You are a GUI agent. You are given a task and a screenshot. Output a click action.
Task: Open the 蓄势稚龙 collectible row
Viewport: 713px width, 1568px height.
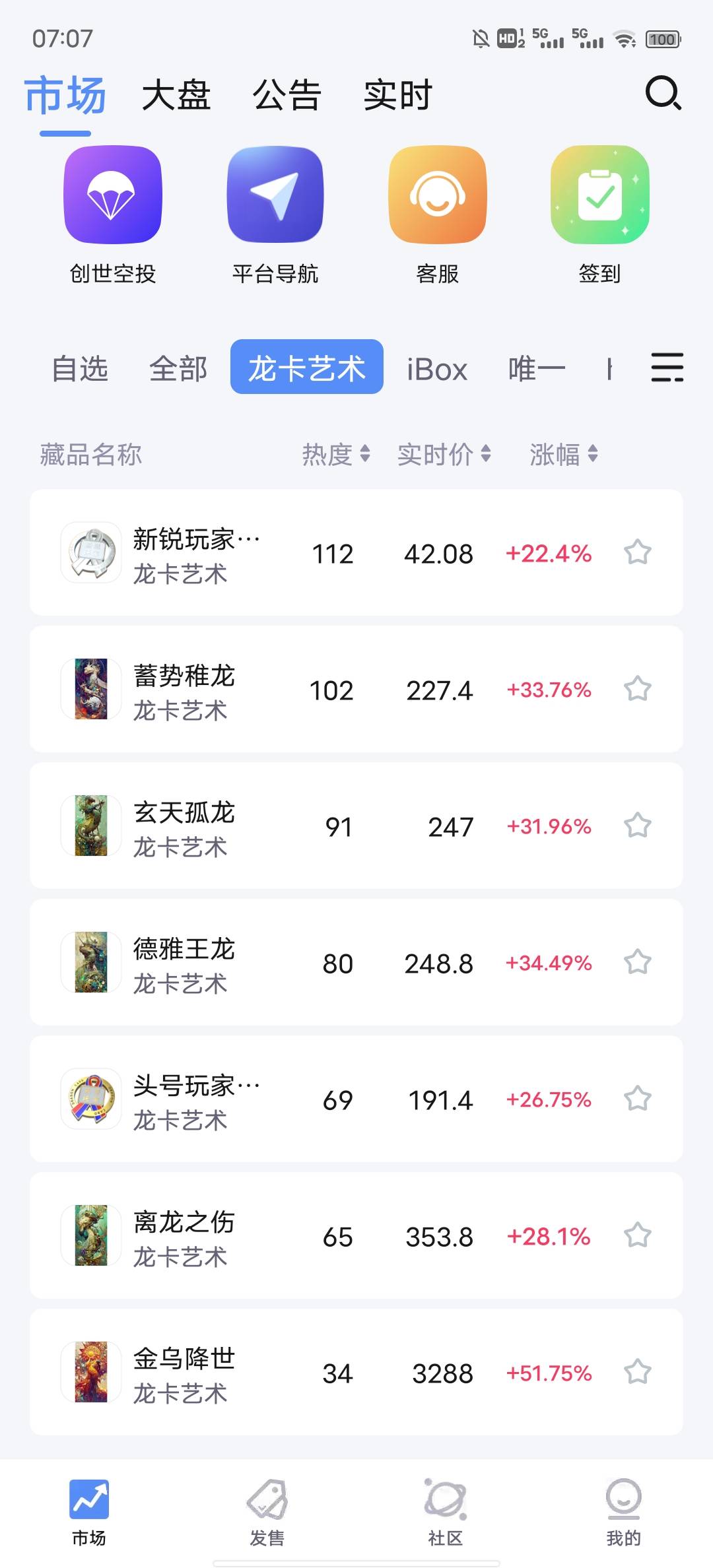pyautogui.click(x=356, y=689)
